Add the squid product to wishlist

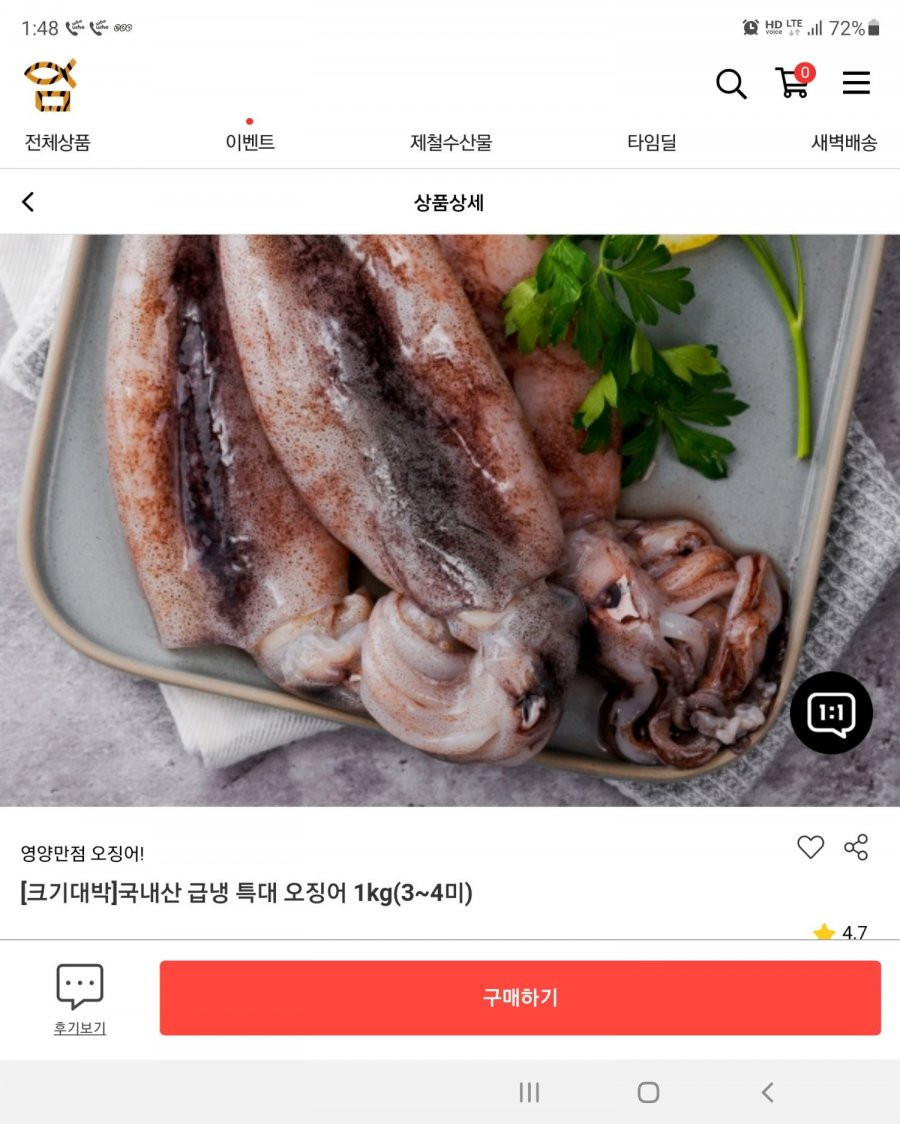pyautogui.click(x=810, y=847)
